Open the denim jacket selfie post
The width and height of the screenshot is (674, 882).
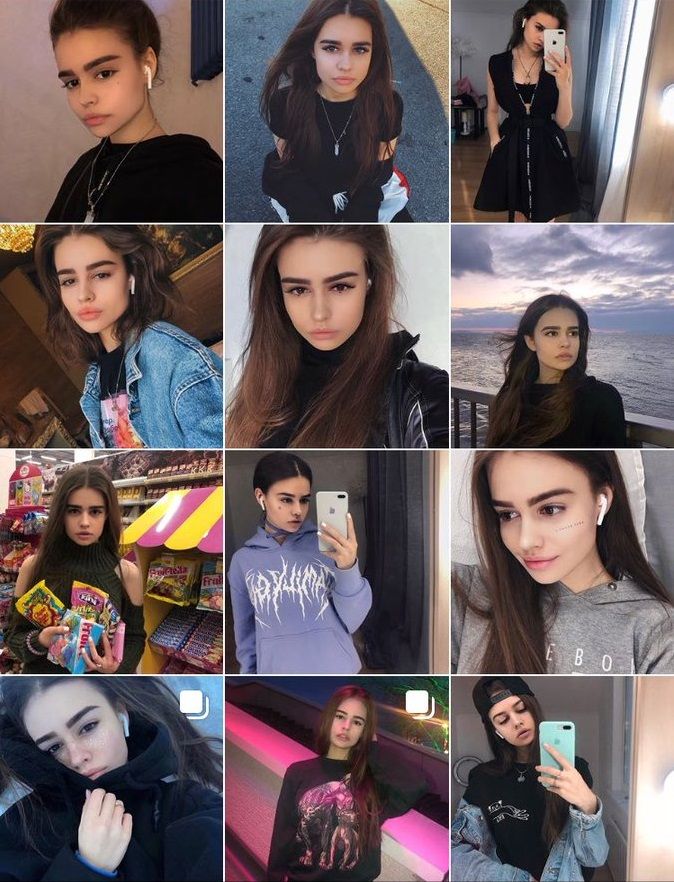click(x=111, y=336)
